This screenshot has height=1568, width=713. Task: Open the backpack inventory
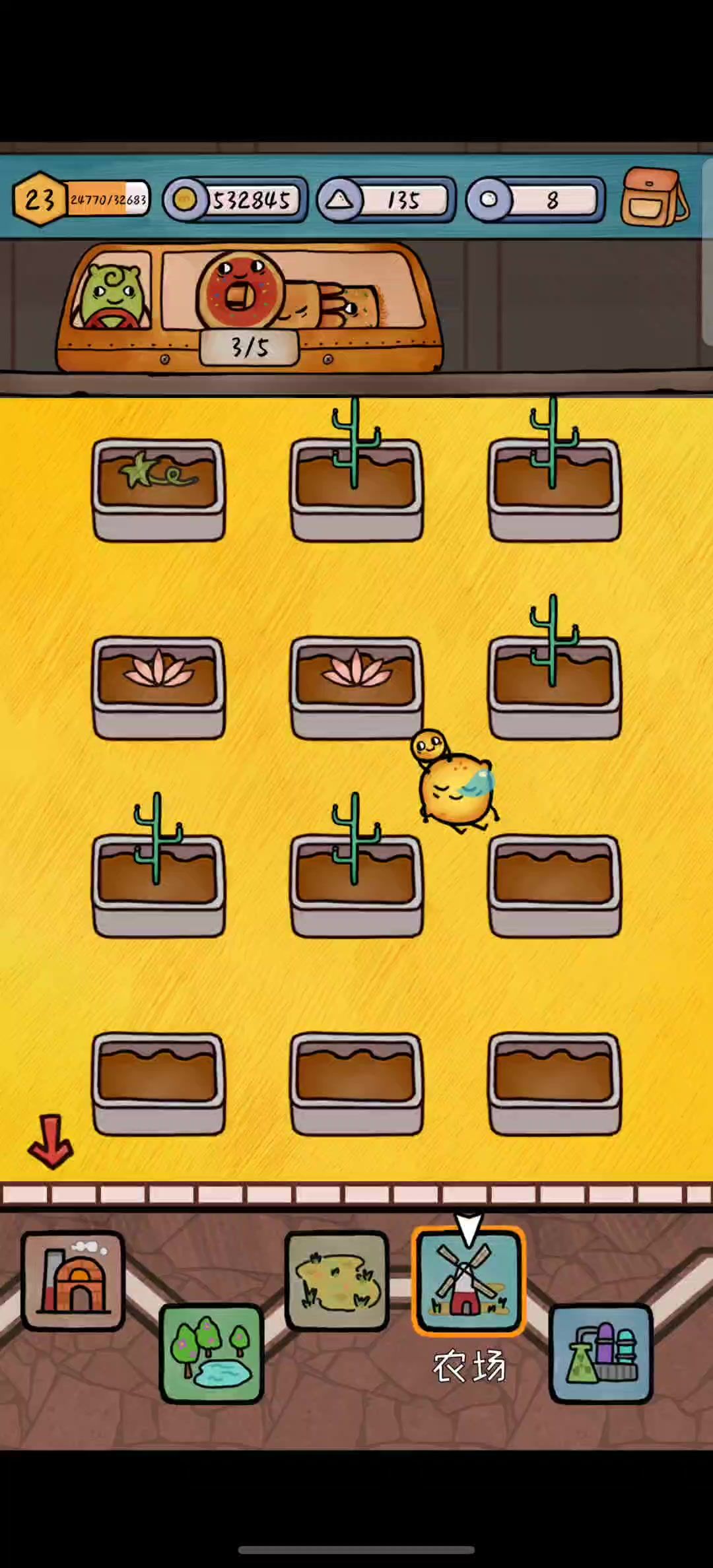(654, 198)
